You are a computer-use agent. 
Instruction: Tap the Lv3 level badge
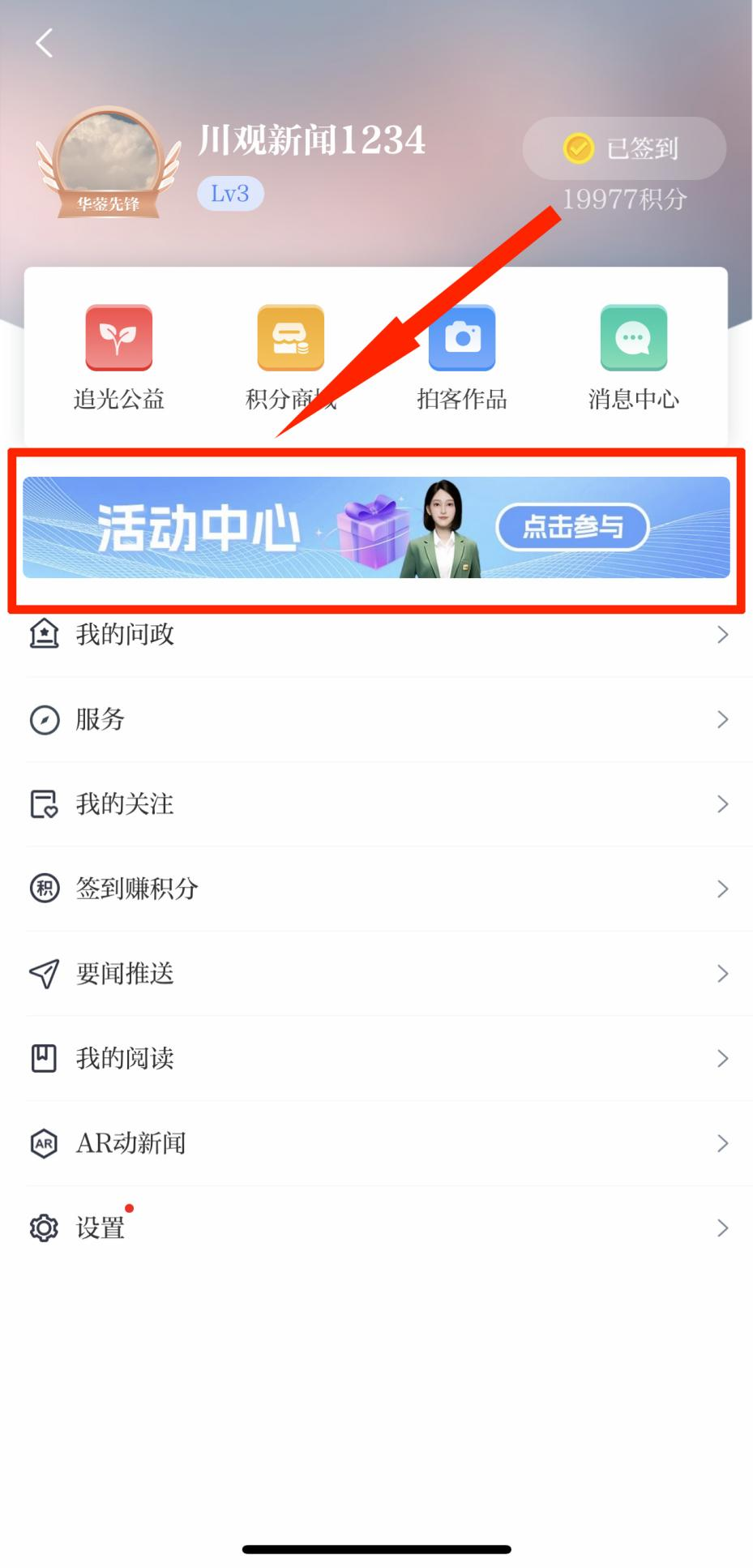pos(230,194)
